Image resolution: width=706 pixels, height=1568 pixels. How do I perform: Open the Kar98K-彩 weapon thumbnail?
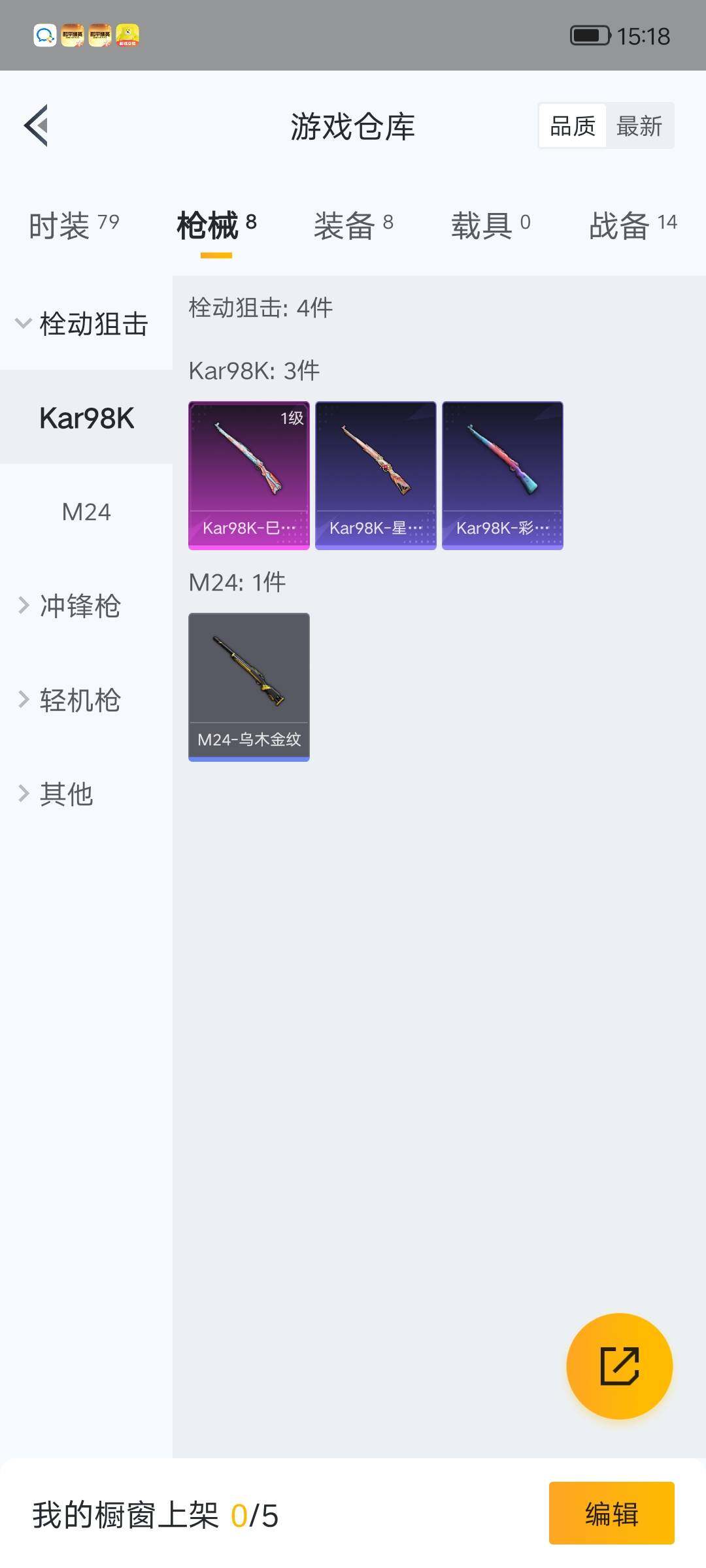click(x=503, y=475)
